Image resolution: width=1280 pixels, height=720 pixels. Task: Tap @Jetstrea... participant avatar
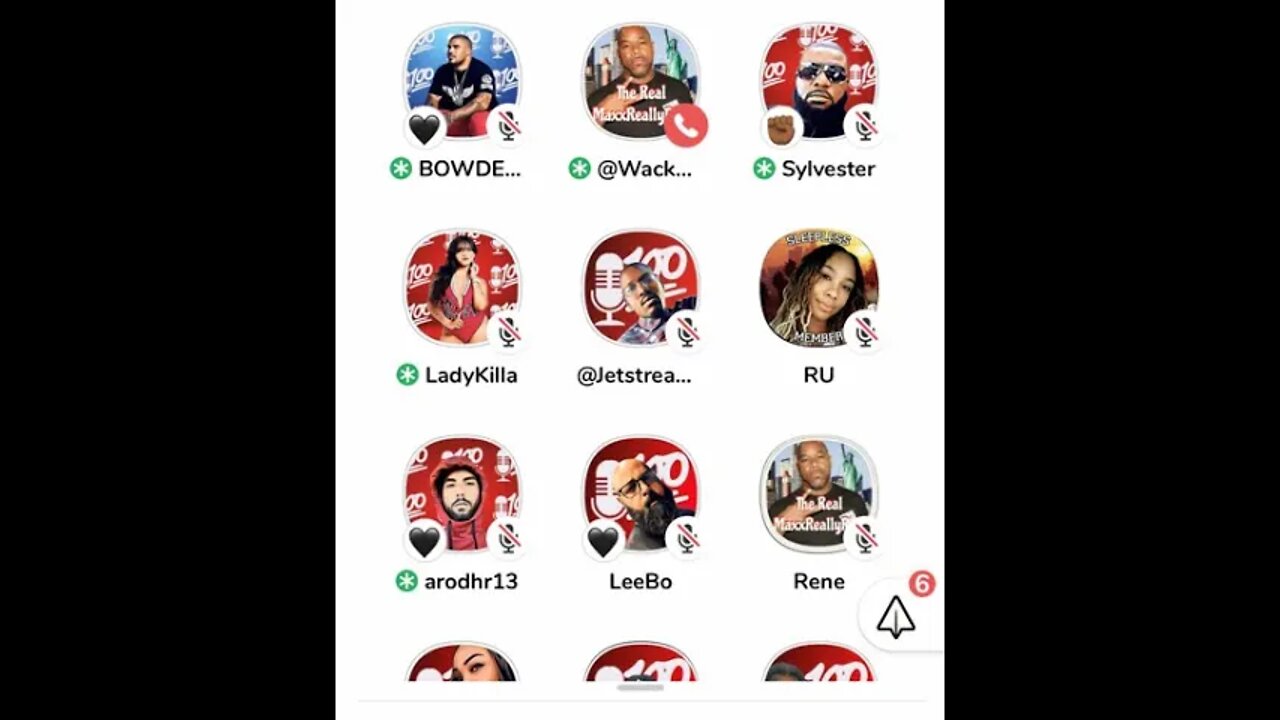(641, 288)
